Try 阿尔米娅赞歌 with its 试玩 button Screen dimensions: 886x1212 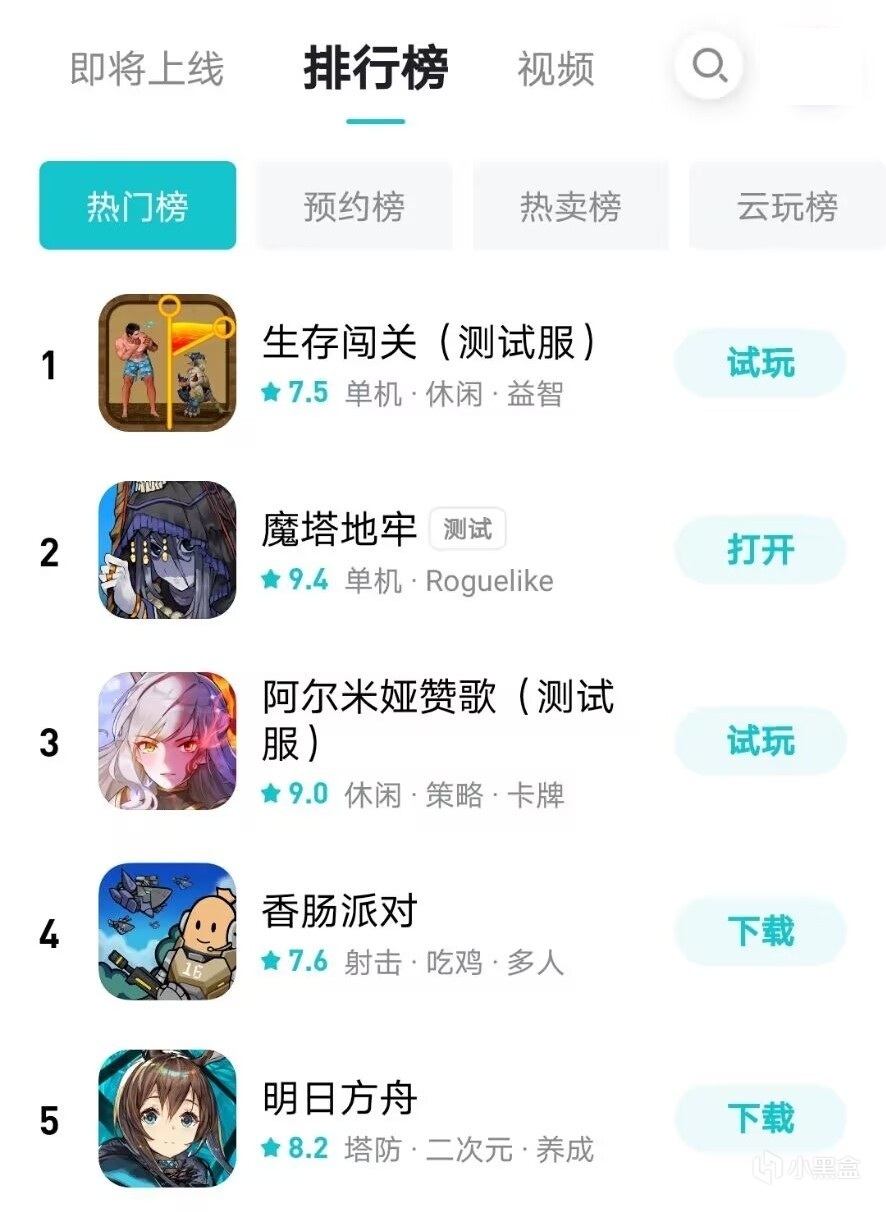760,741
